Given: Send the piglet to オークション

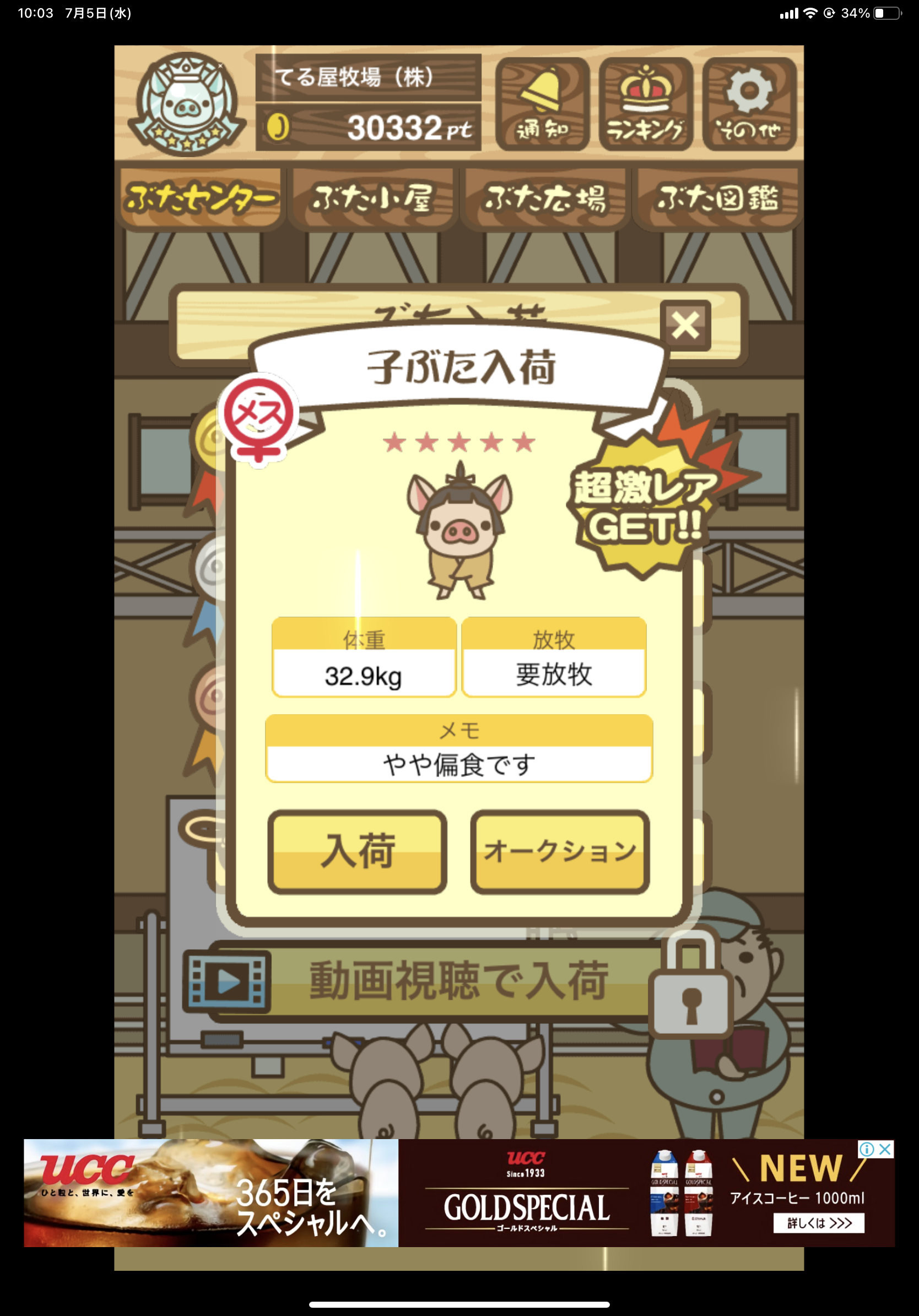Looking at the screenshot, I should (x=560, y=852).
